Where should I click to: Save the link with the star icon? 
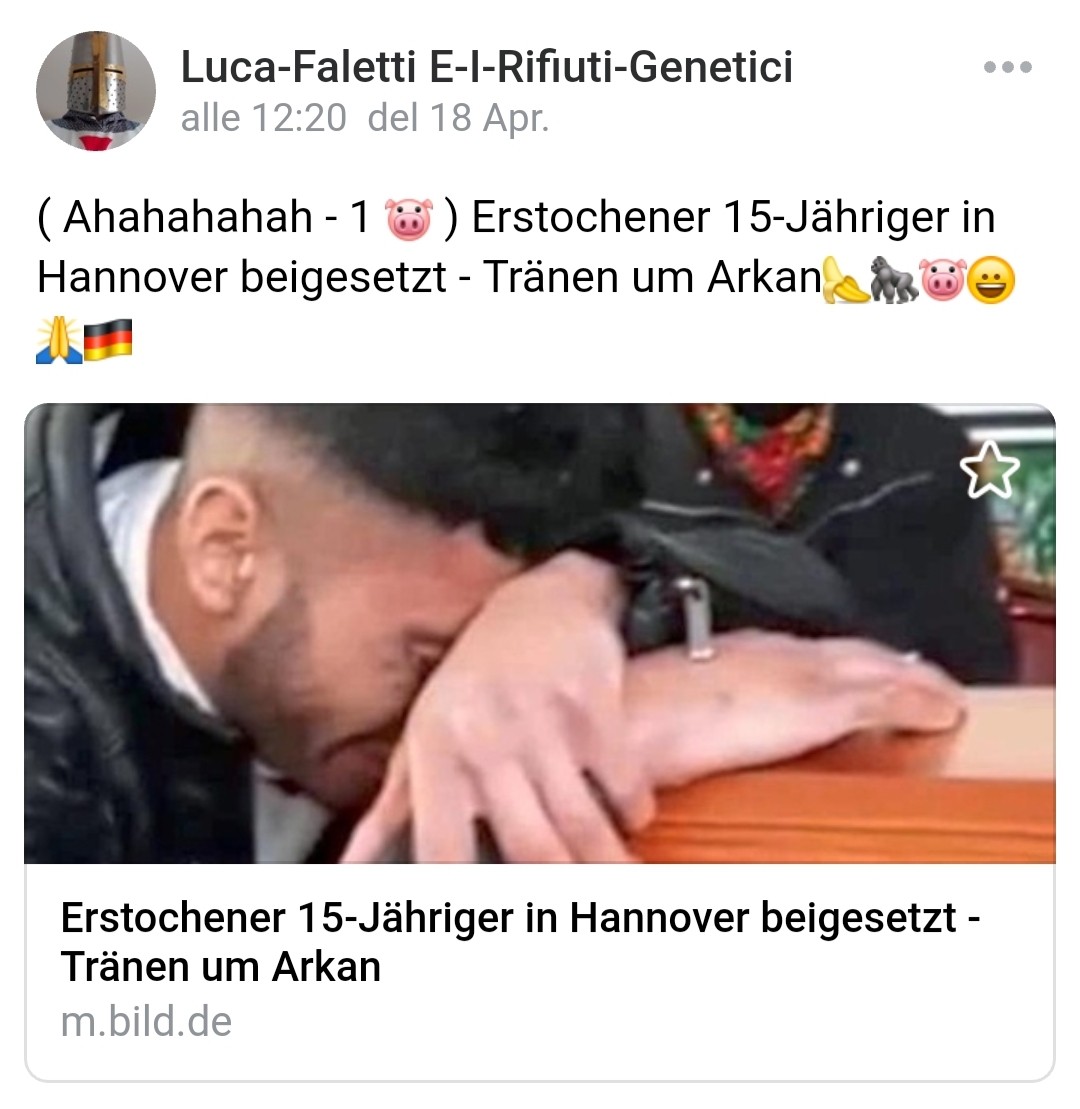989,473
